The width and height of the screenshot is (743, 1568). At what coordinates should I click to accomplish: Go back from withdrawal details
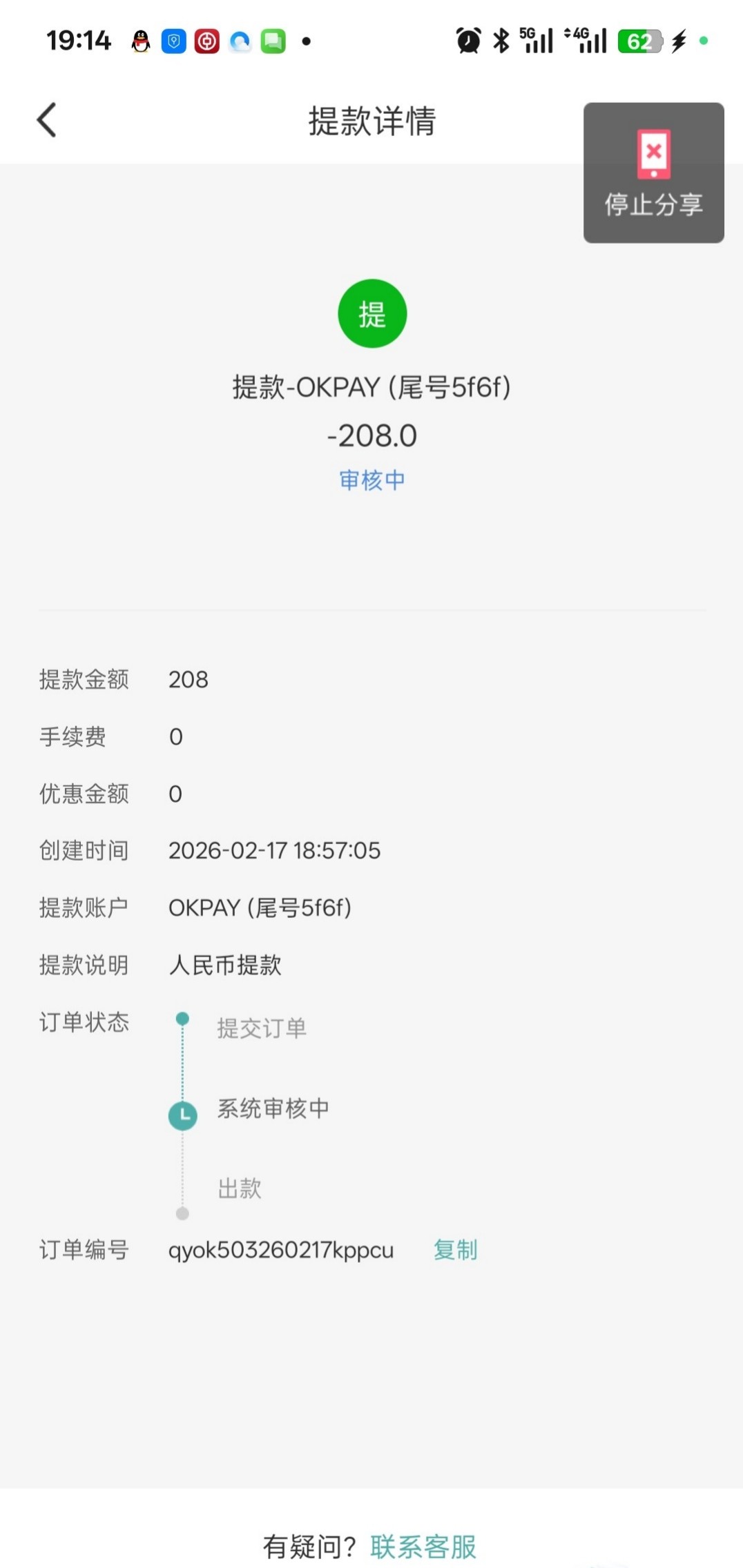(46, 120)
